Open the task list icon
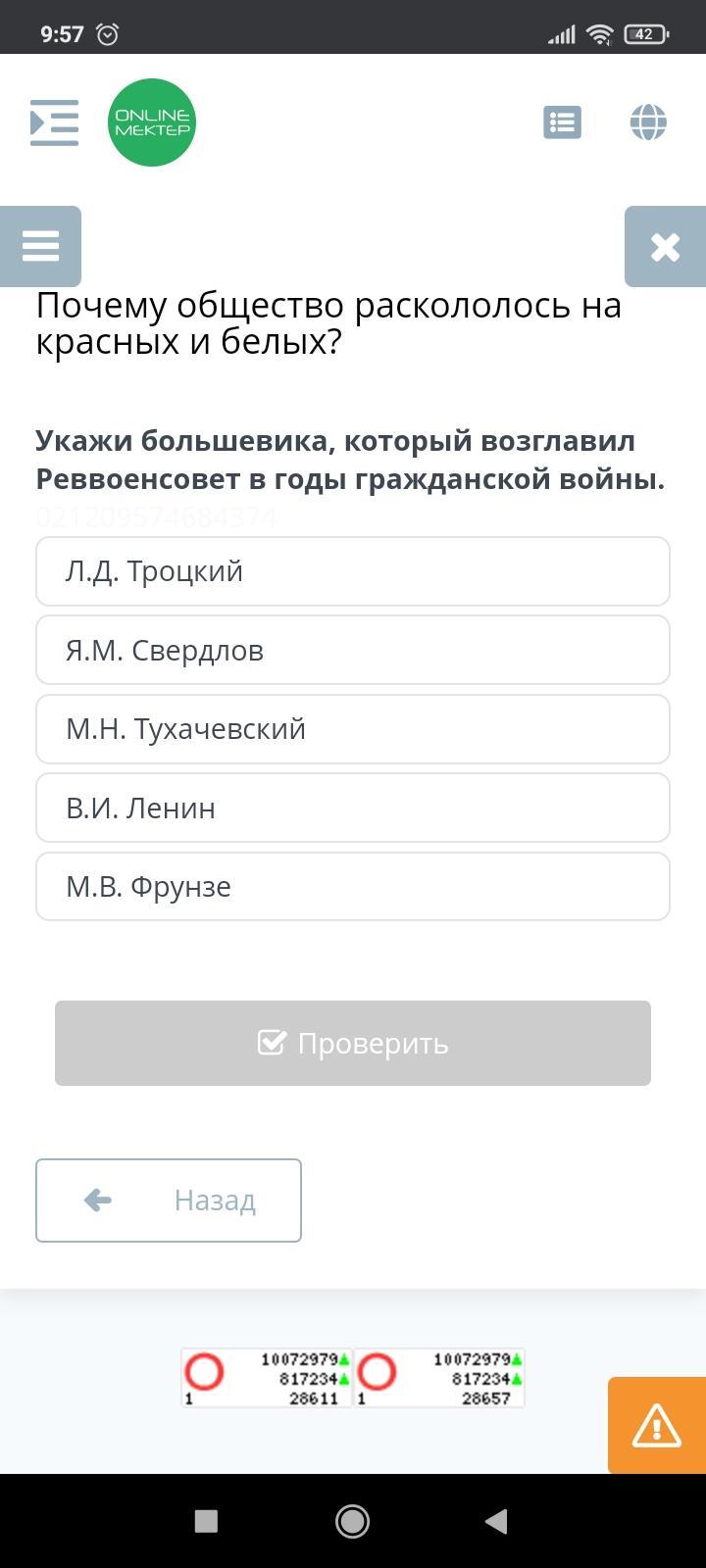The image size is (706, 1568). [x=562, y=122]
